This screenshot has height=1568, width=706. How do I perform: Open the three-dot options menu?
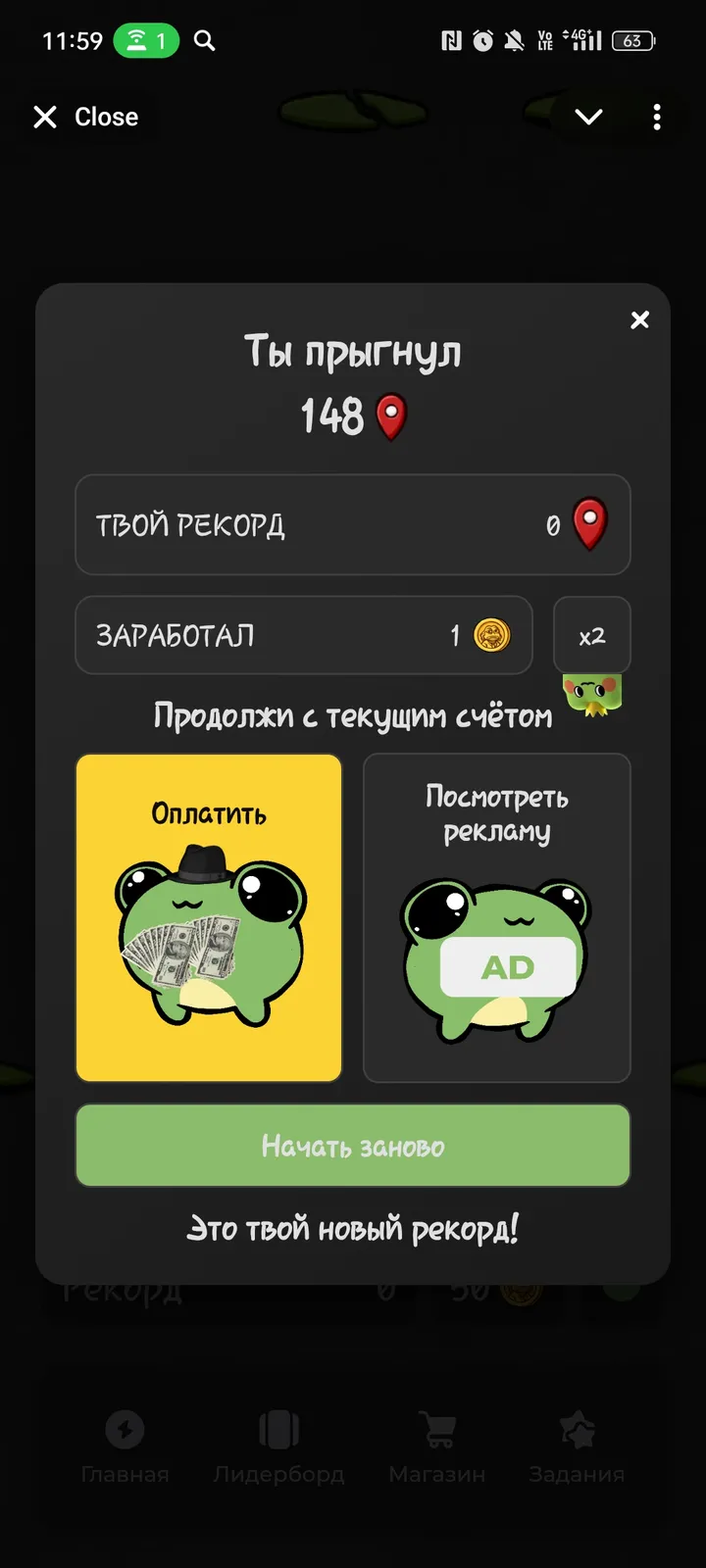[x=656, y=117]
